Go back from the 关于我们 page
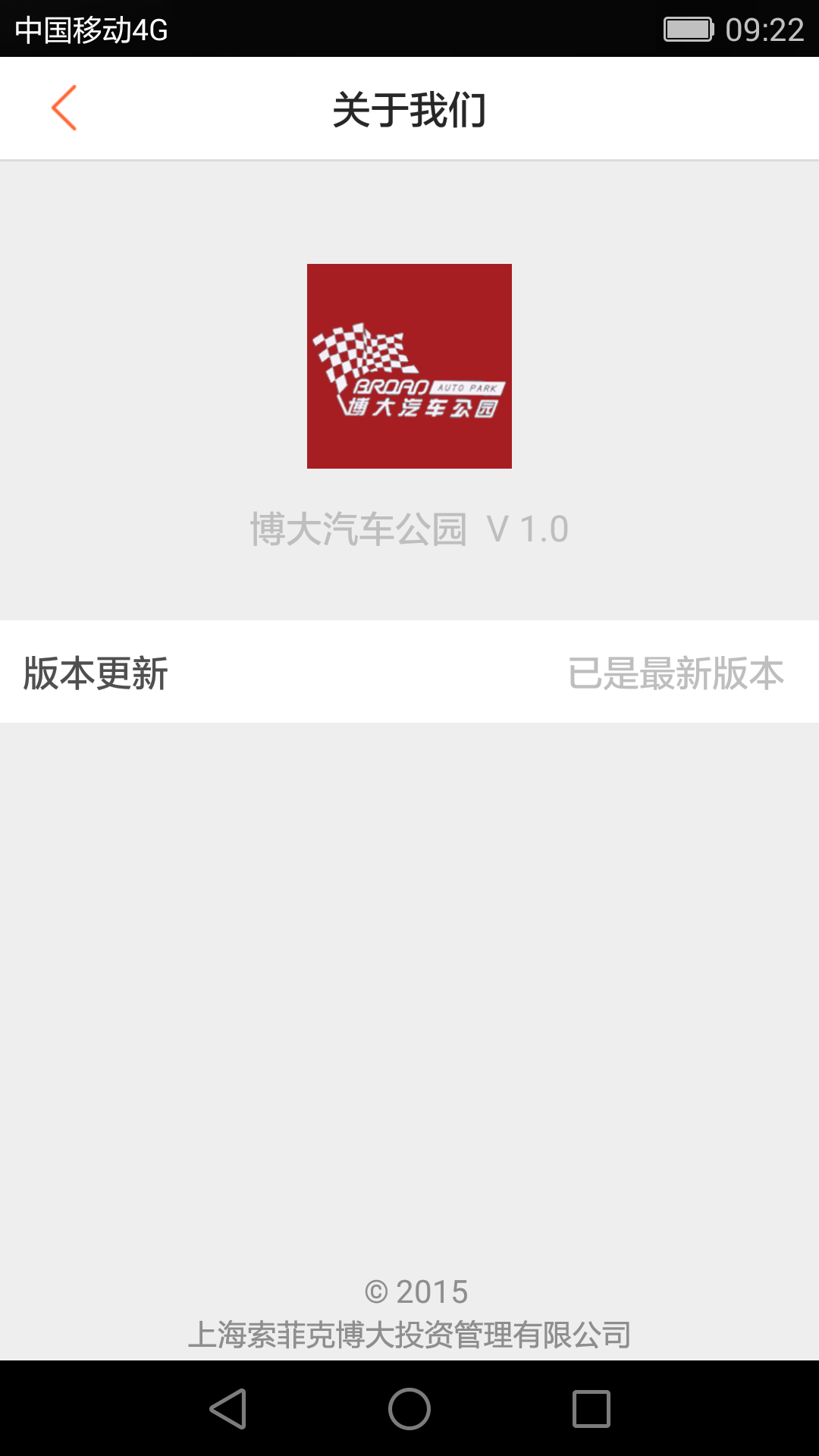Image resolution: width=819 pixels, height=1456 pixels. (64, 108)
